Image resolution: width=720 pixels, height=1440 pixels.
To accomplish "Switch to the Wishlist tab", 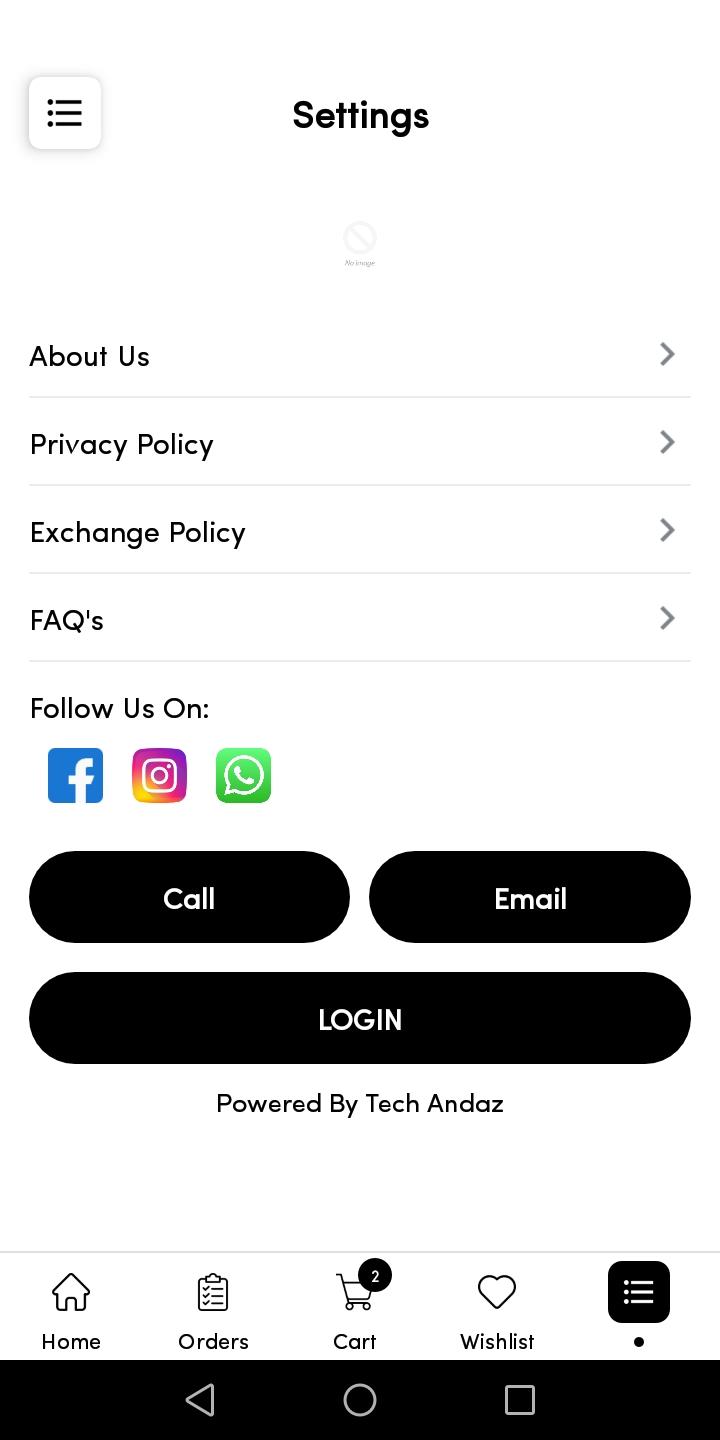I will click(x=497, y=1310).
